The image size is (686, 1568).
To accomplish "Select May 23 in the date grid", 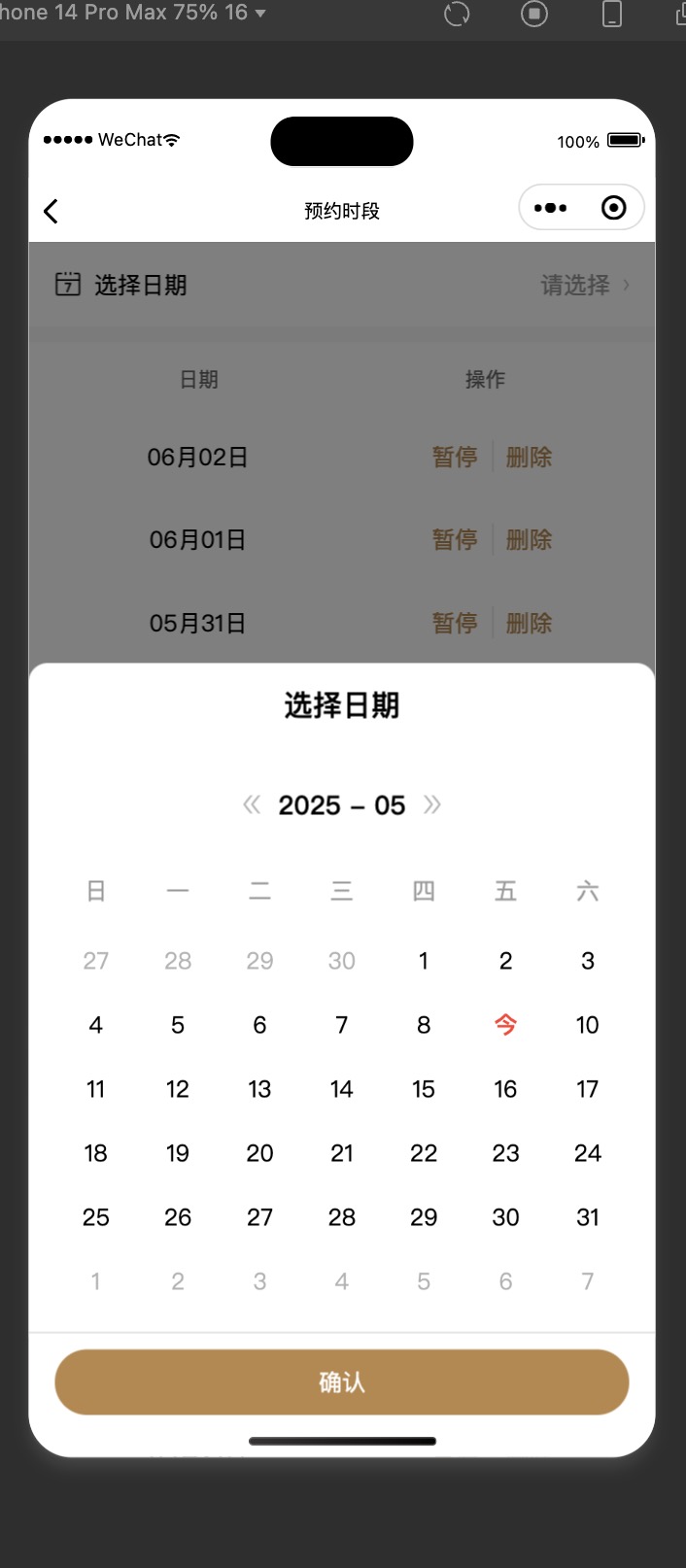I will coord(505,1153).
